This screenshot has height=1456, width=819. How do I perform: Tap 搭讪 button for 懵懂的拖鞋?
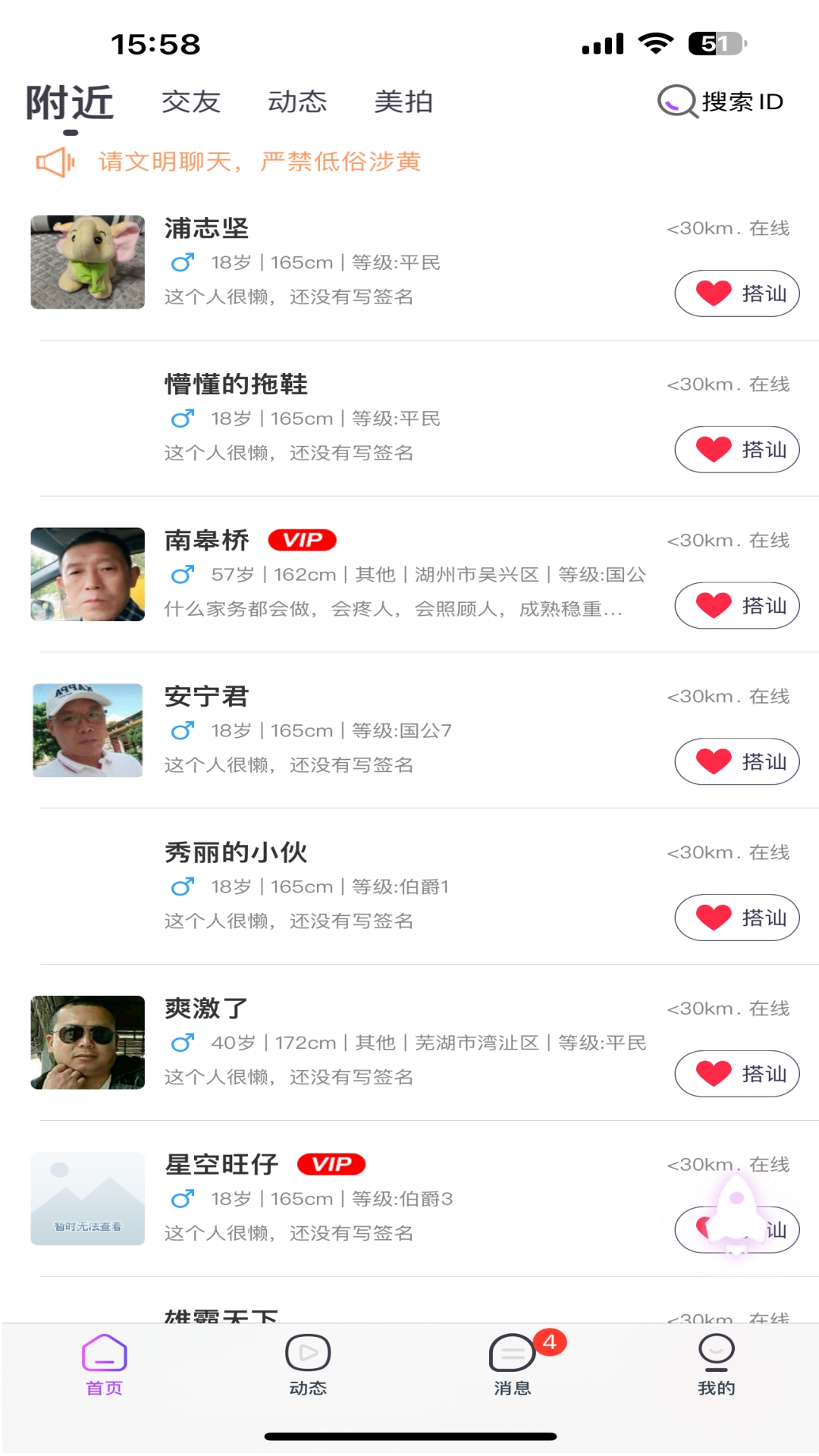click(736, 449)
